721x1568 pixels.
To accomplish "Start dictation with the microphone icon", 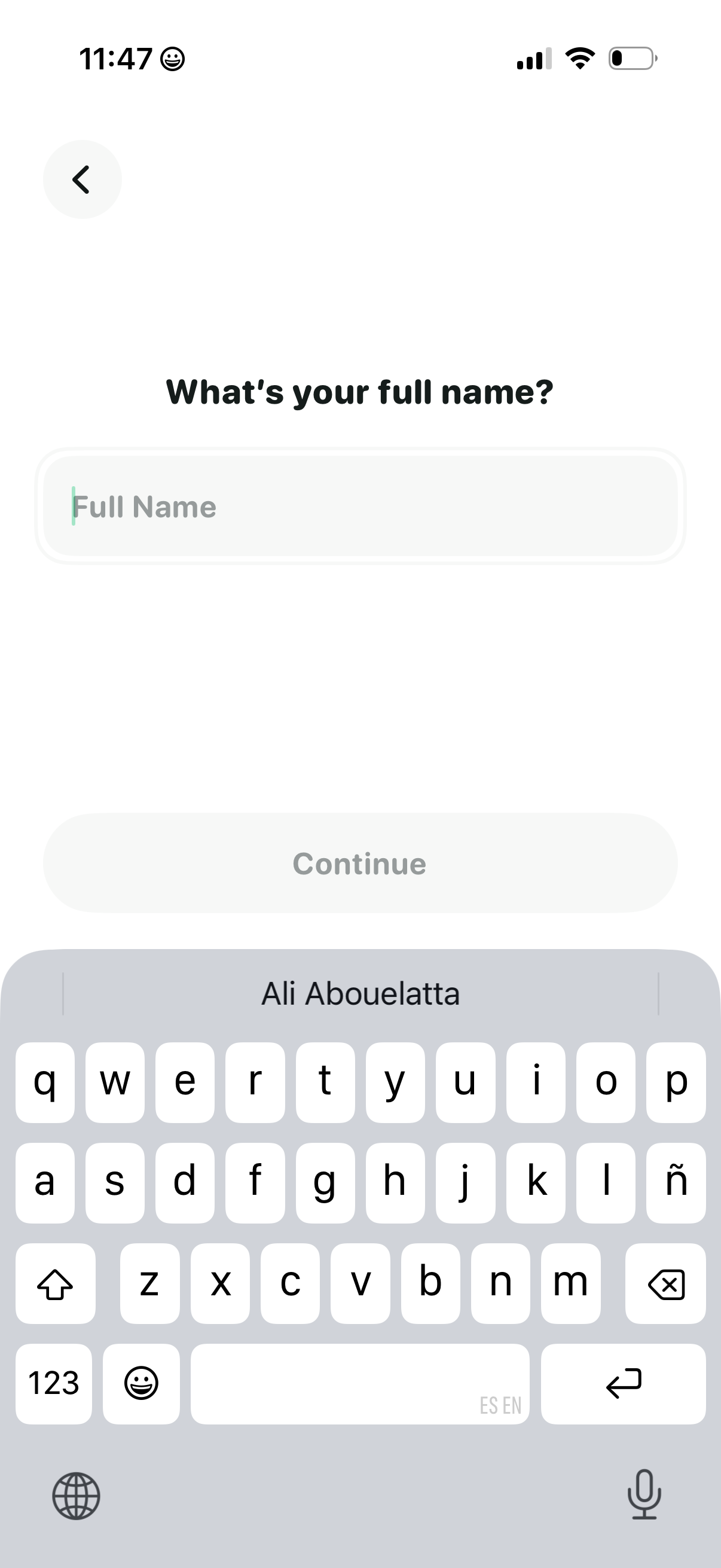I will [x=644, y=1494].
